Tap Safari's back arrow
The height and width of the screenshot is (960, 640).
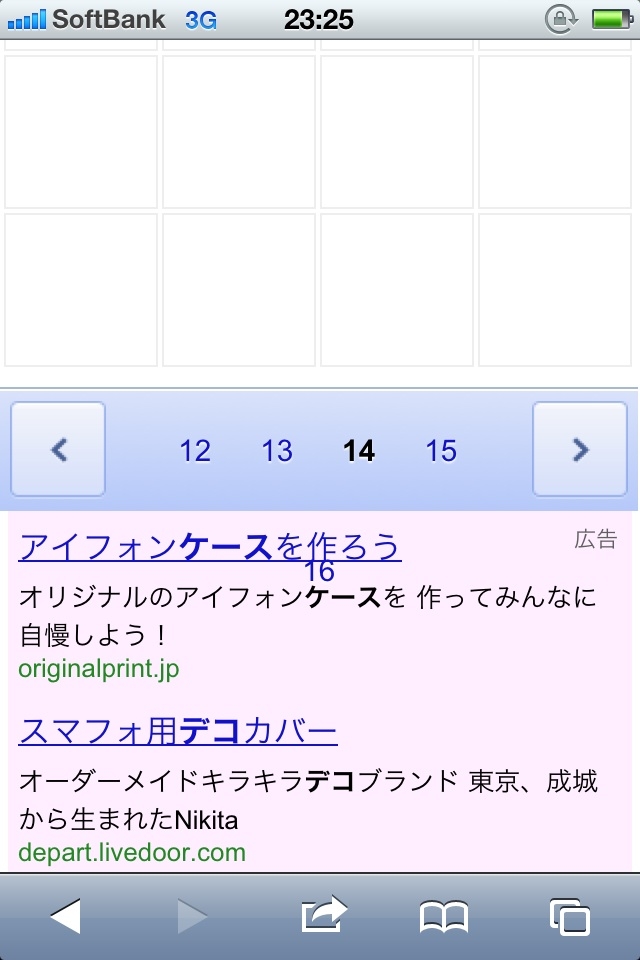pos(65,915)
